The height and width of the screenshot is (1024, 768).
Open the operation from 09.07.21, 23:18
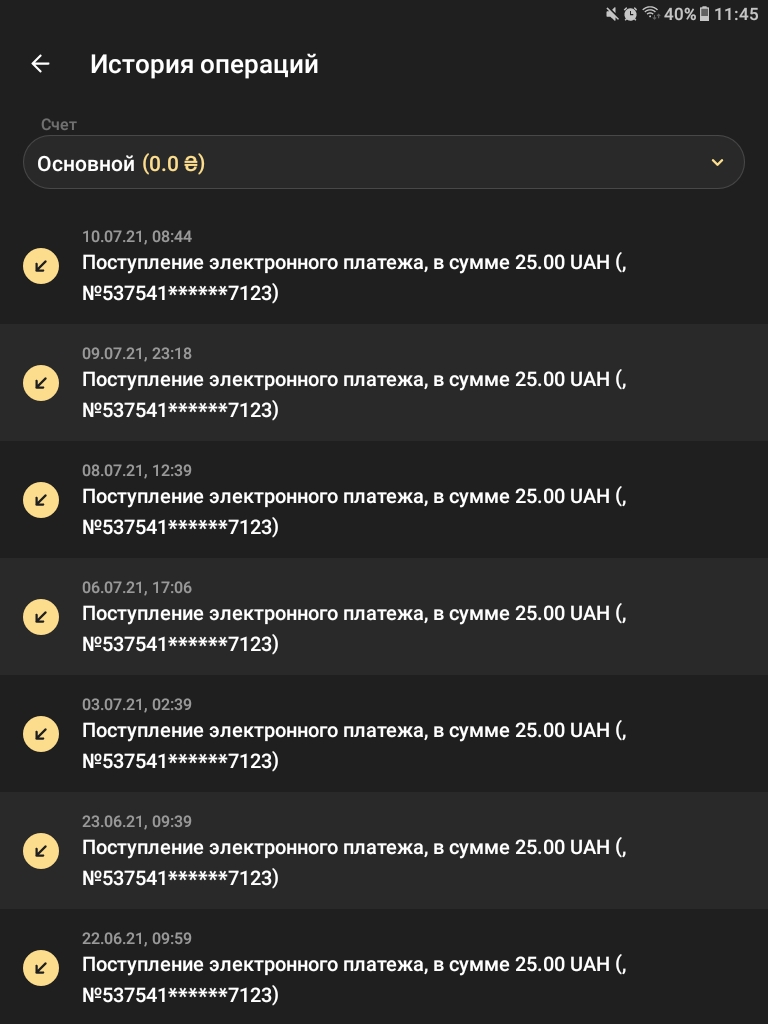384,382
